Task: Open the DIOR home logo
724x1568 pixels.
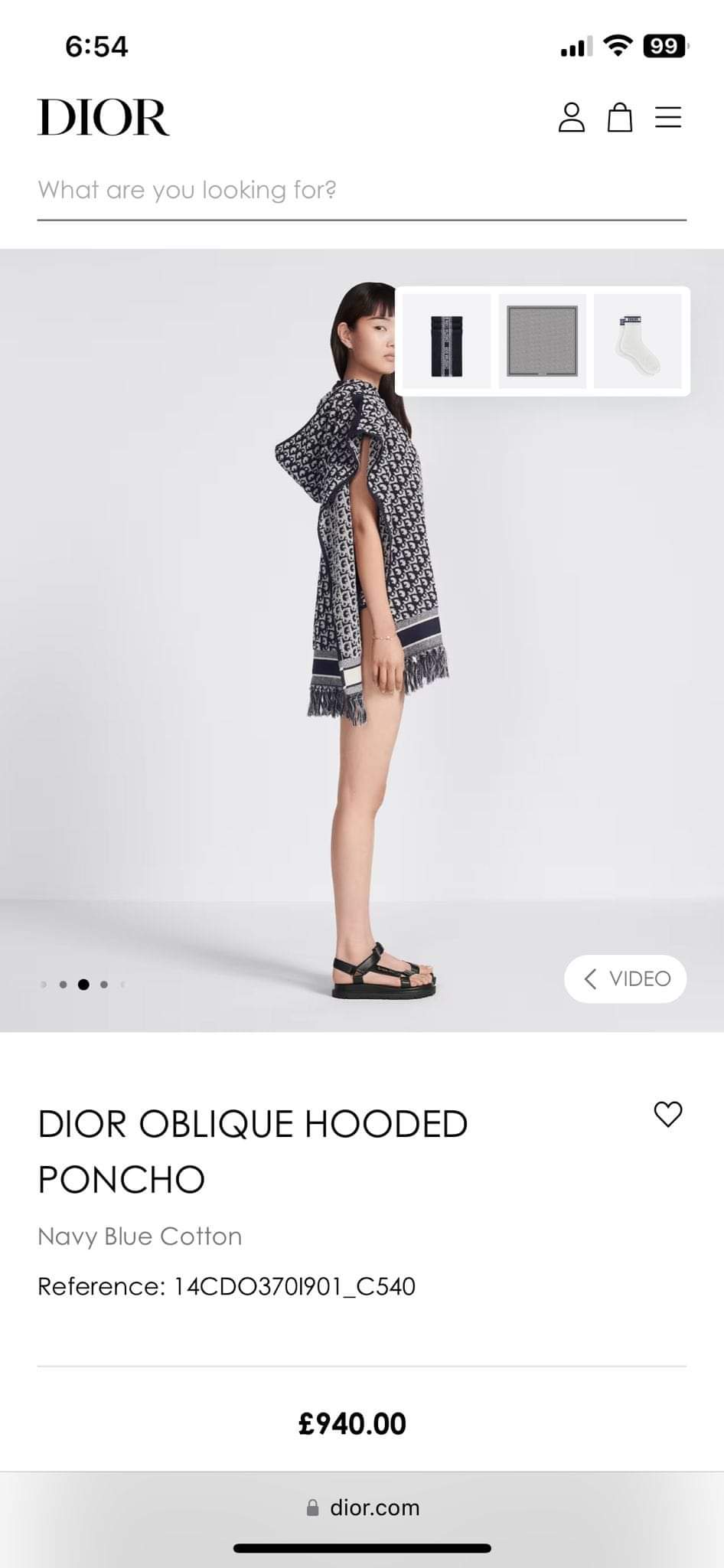Action: (103, 117)
